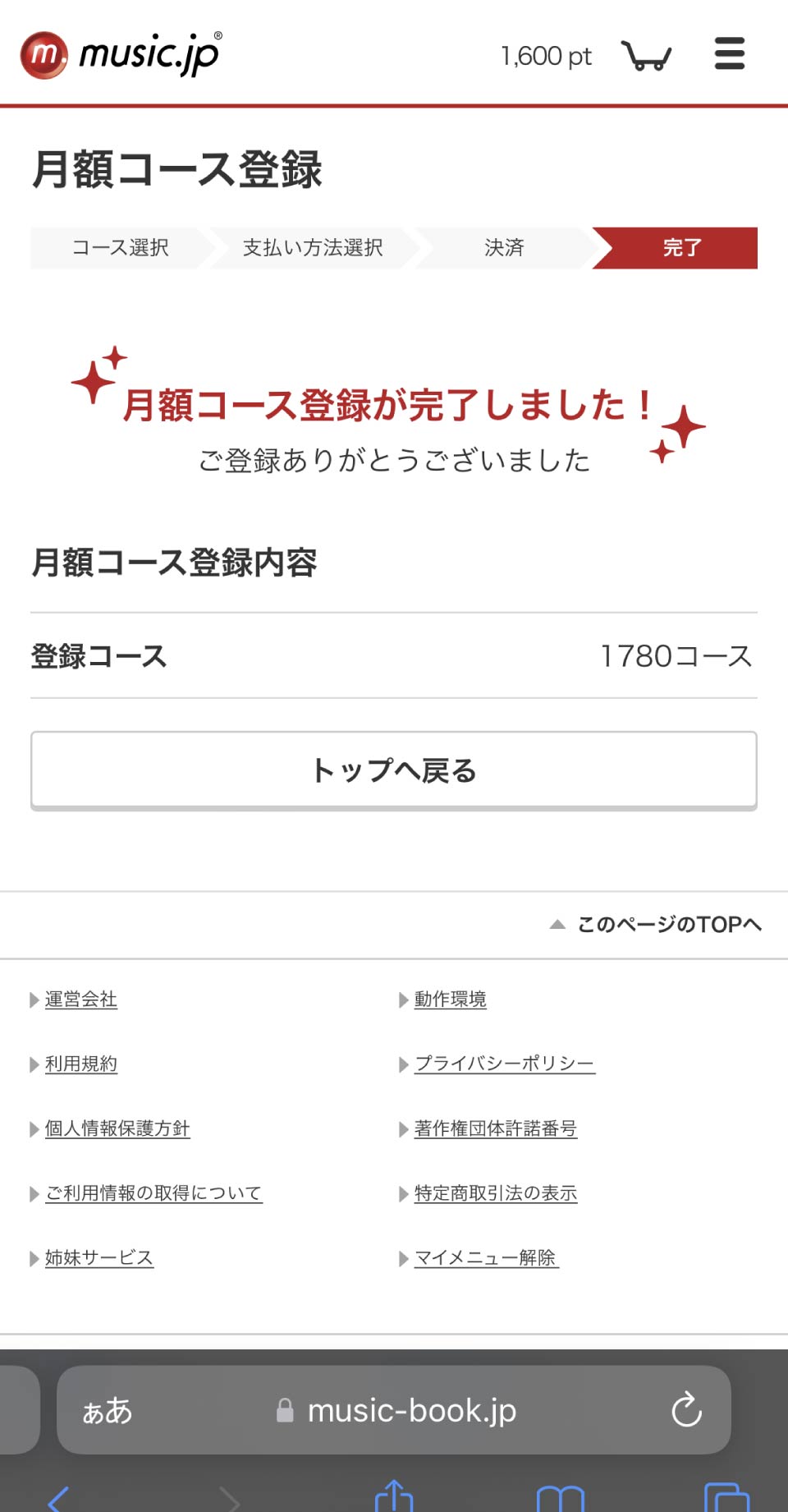Reload the page in the address bar
788x1512 pixels.
[686, 1410]
